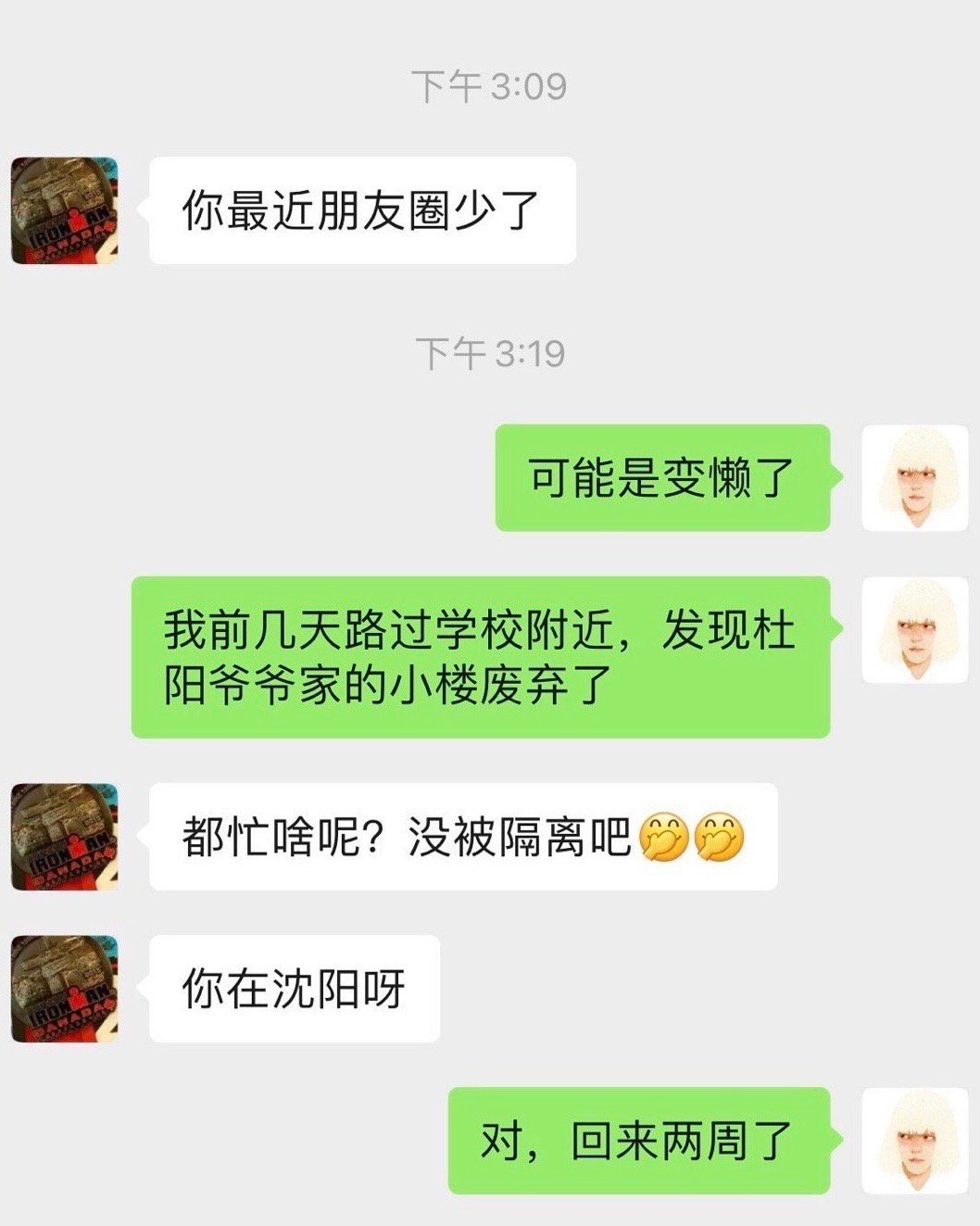This screenshot has width=980, height=1226.
Task: View contact profile beside "都忙啥呢" message
Action: (x=64, y=837)
